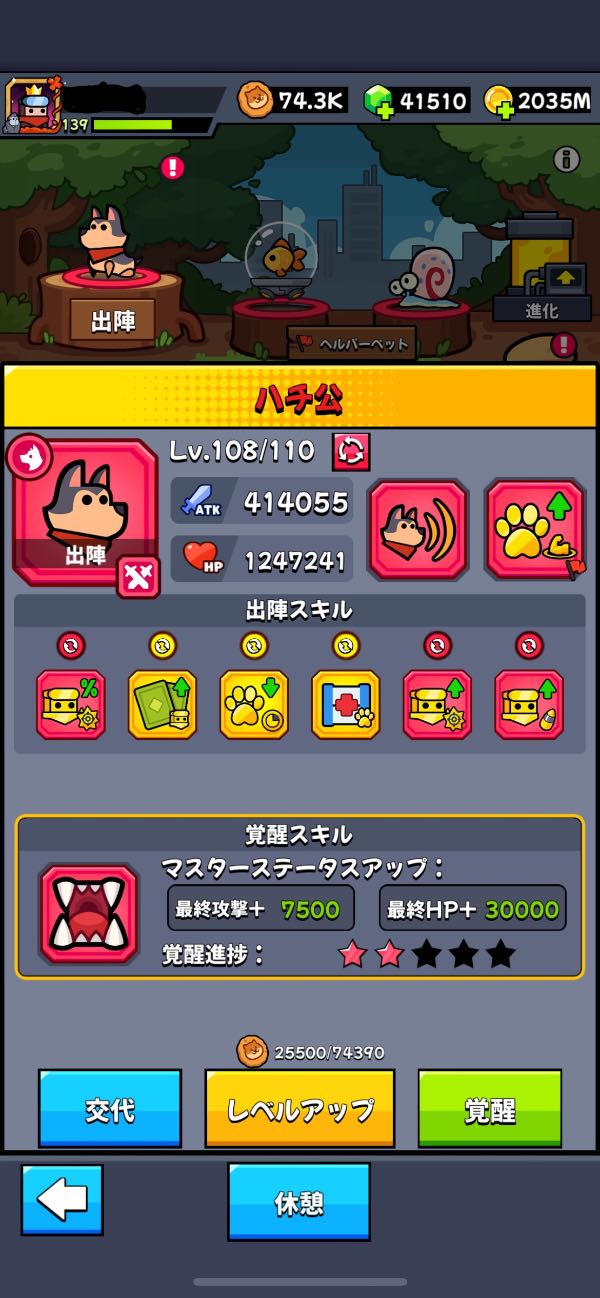This screenshot has height=1298, width=600.
Task: Open the medical kit paw skill
Action: tap(345, 704)
